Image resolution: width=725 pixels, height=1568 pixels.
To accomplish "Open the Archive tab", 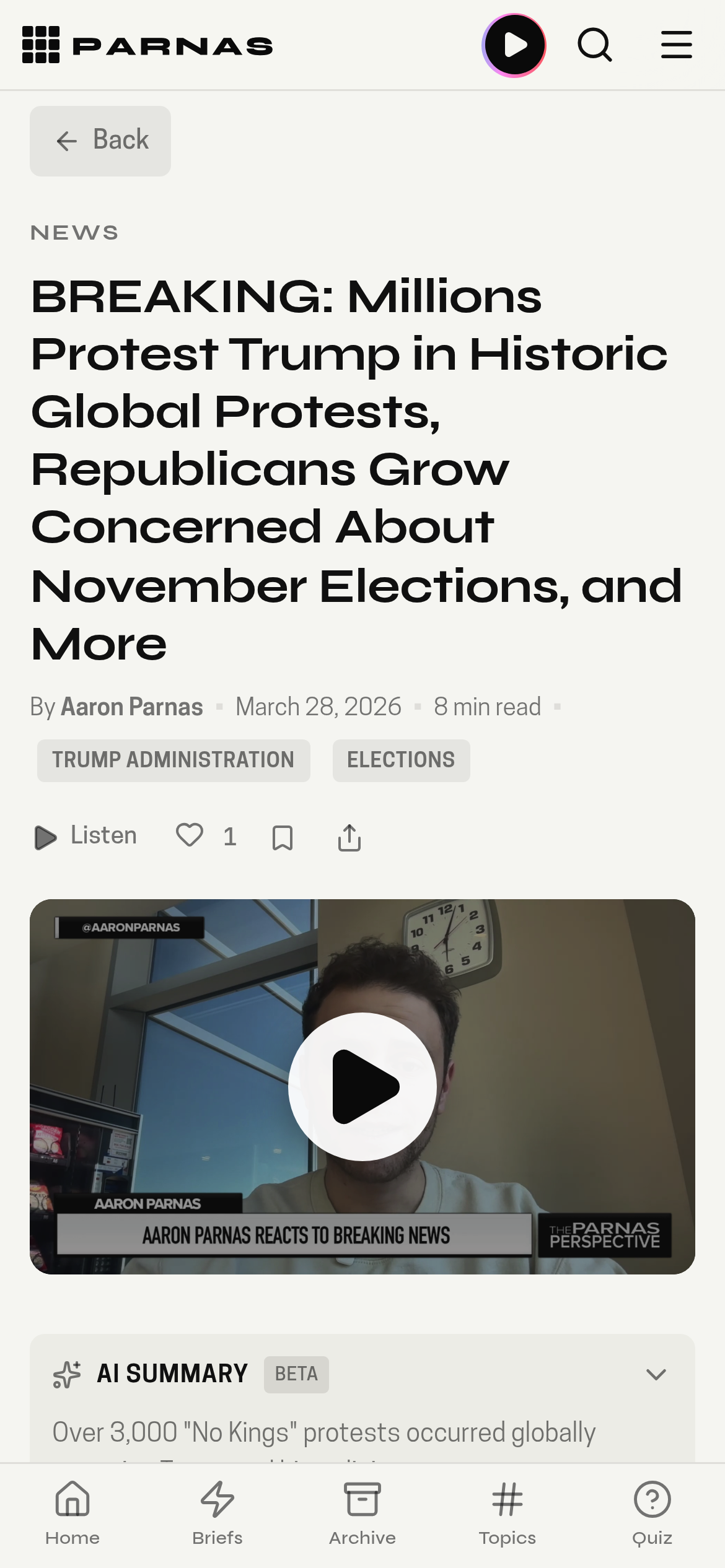I will click(x=362, y=1513).
